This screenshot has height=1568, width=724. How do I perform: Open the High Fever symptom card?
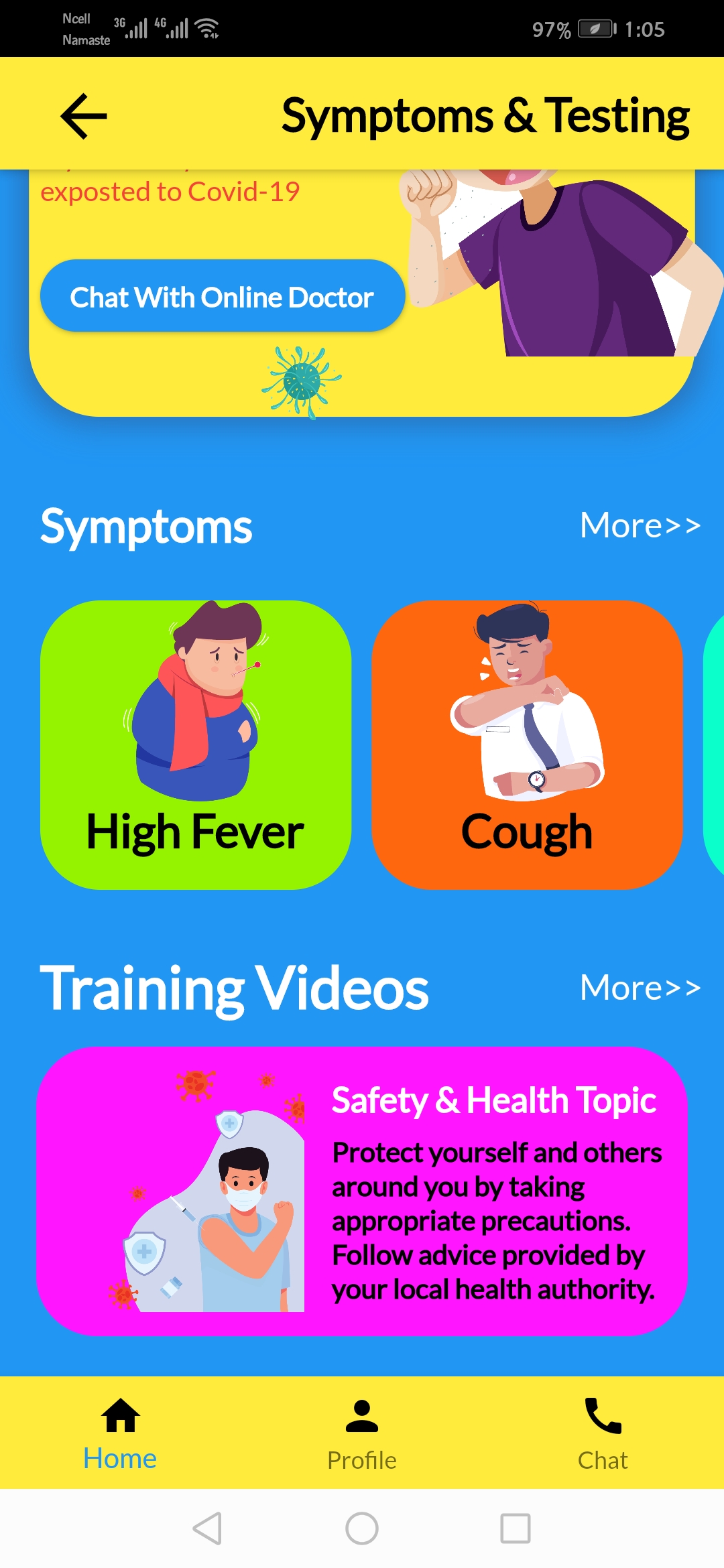196,744
